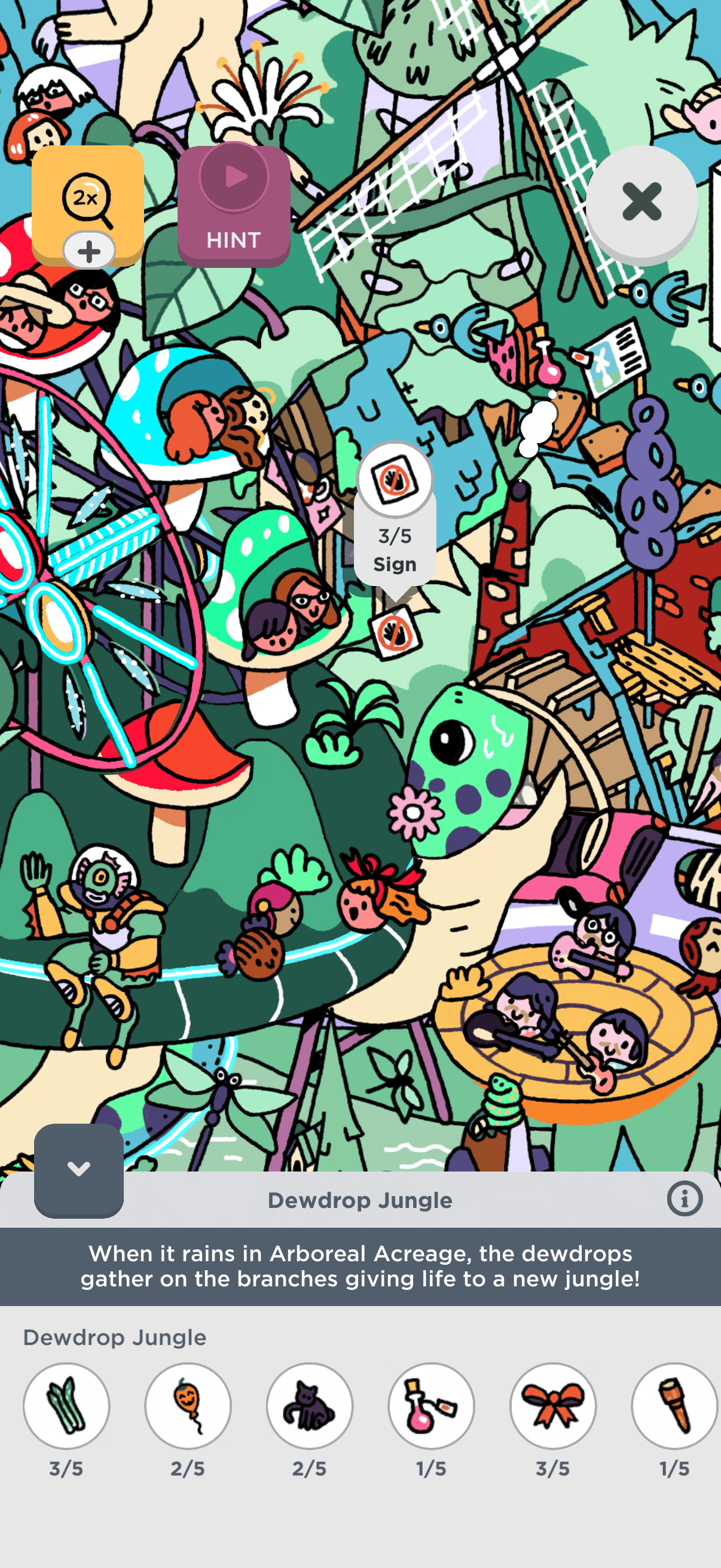Open the Dewdrop Jungle info icon
This screenshot has height=1568, width=721.
point(685,1198)
